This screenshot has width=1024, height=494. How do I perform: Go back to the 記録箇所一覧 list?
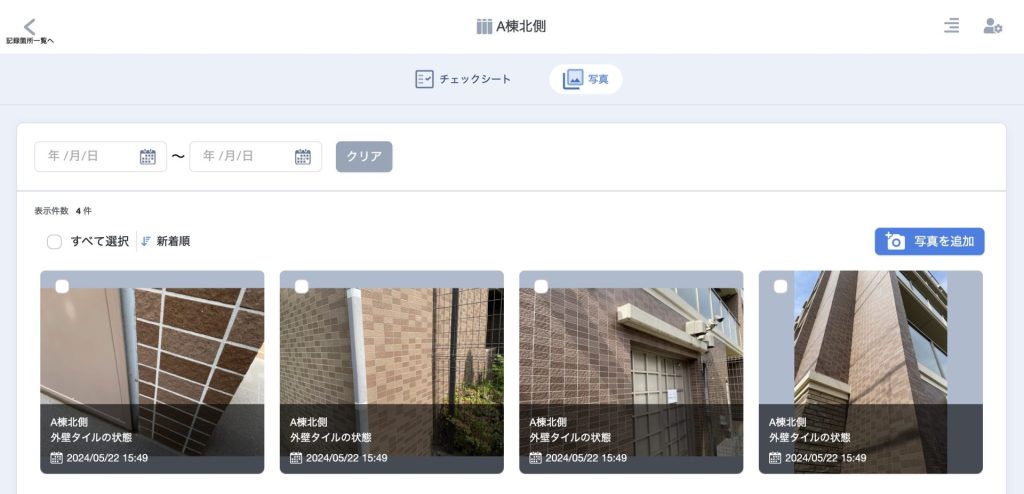click(x=29, y=30)
